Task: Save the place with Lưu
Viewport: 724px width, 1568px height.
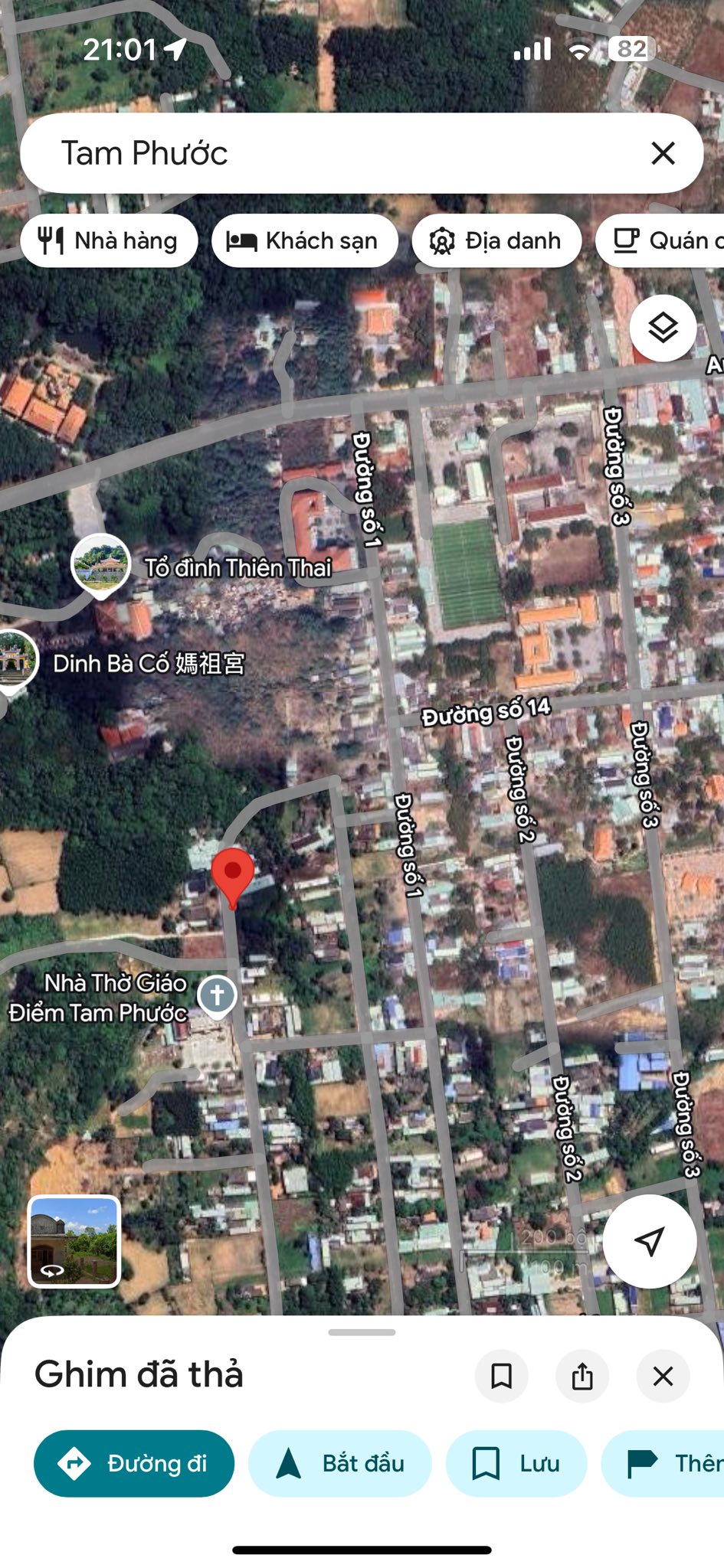Action: click(516, 1463)
